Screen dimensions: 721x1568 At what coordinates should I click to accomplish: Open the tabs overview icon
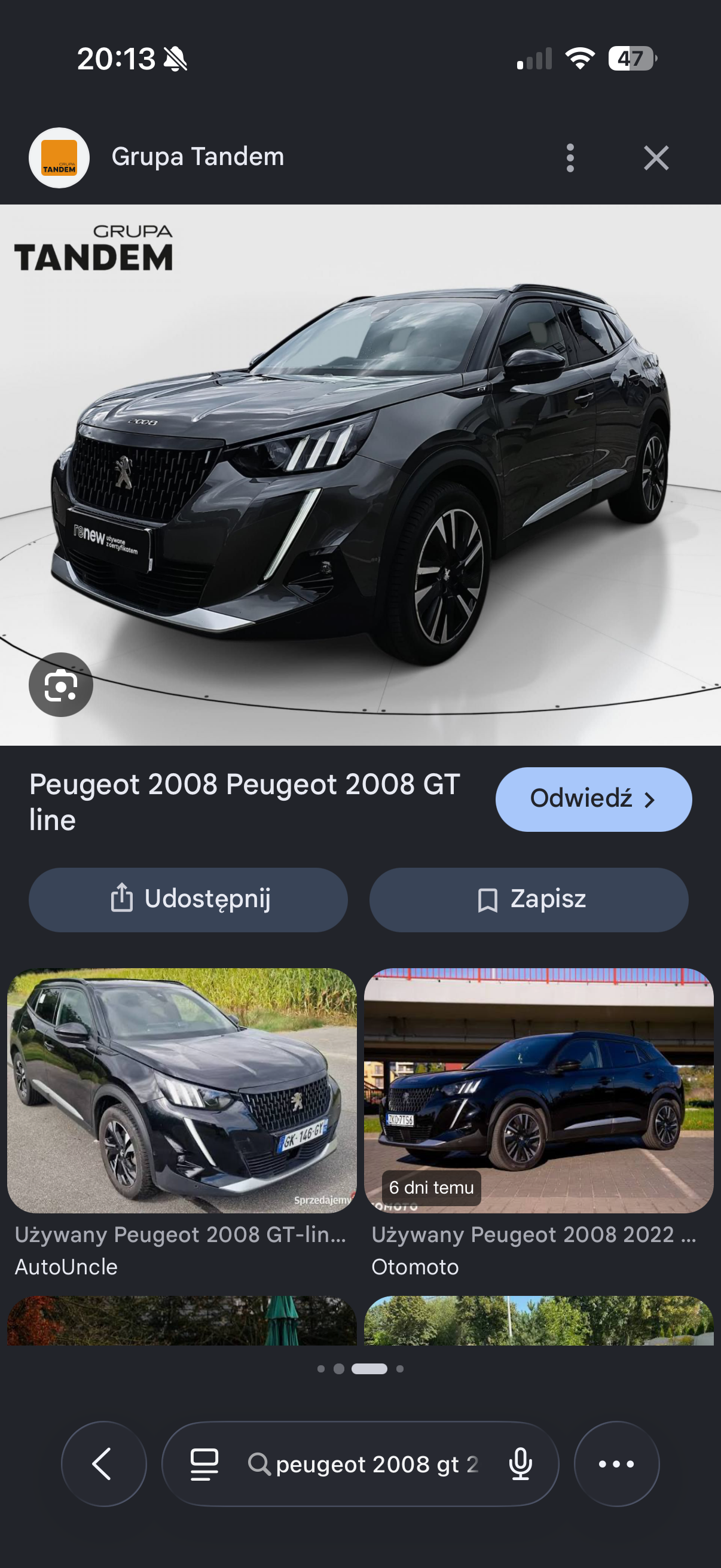(204, 1463)
